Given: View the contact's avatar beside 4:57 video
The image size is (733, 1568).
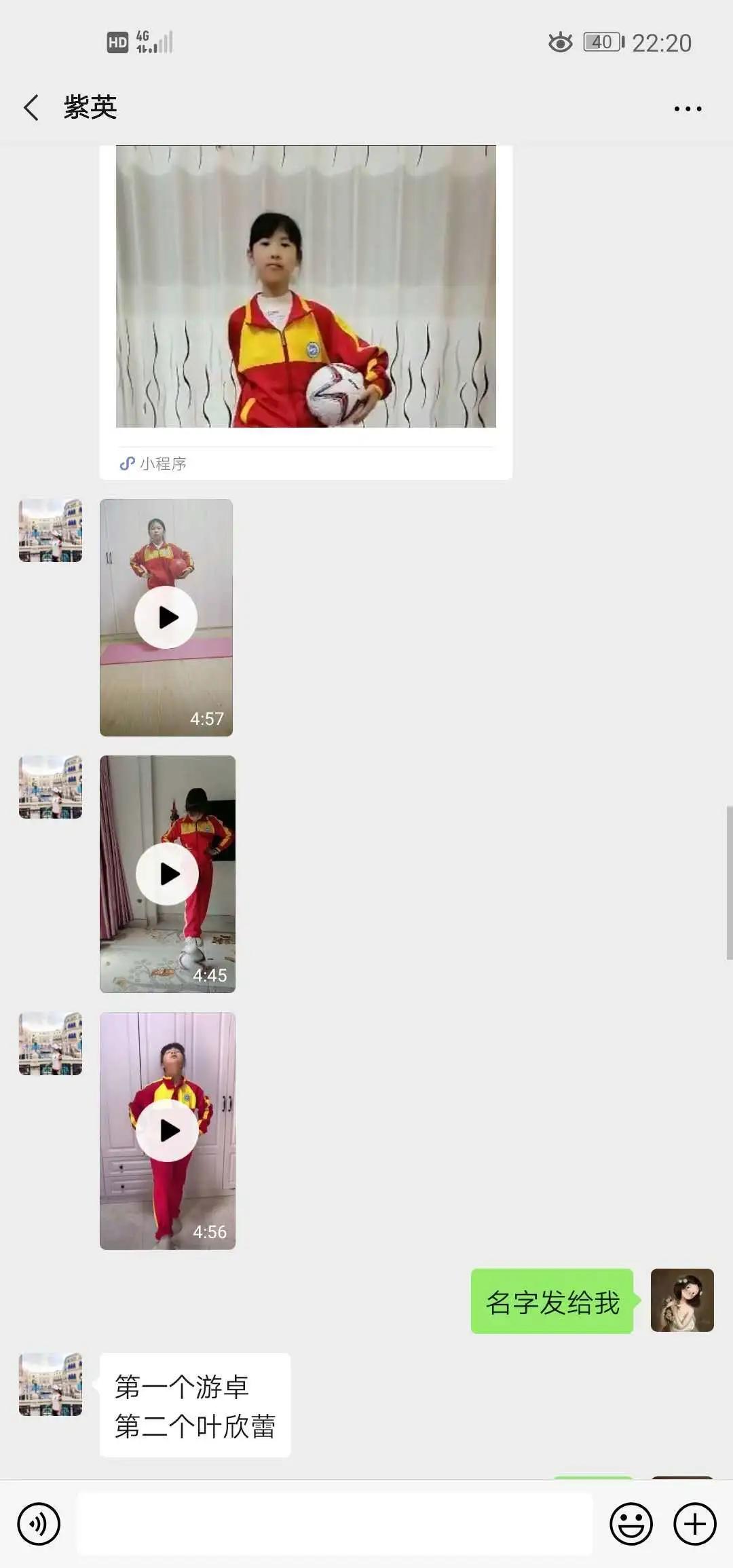Looking at the screenshot, I should coord(51,530).
